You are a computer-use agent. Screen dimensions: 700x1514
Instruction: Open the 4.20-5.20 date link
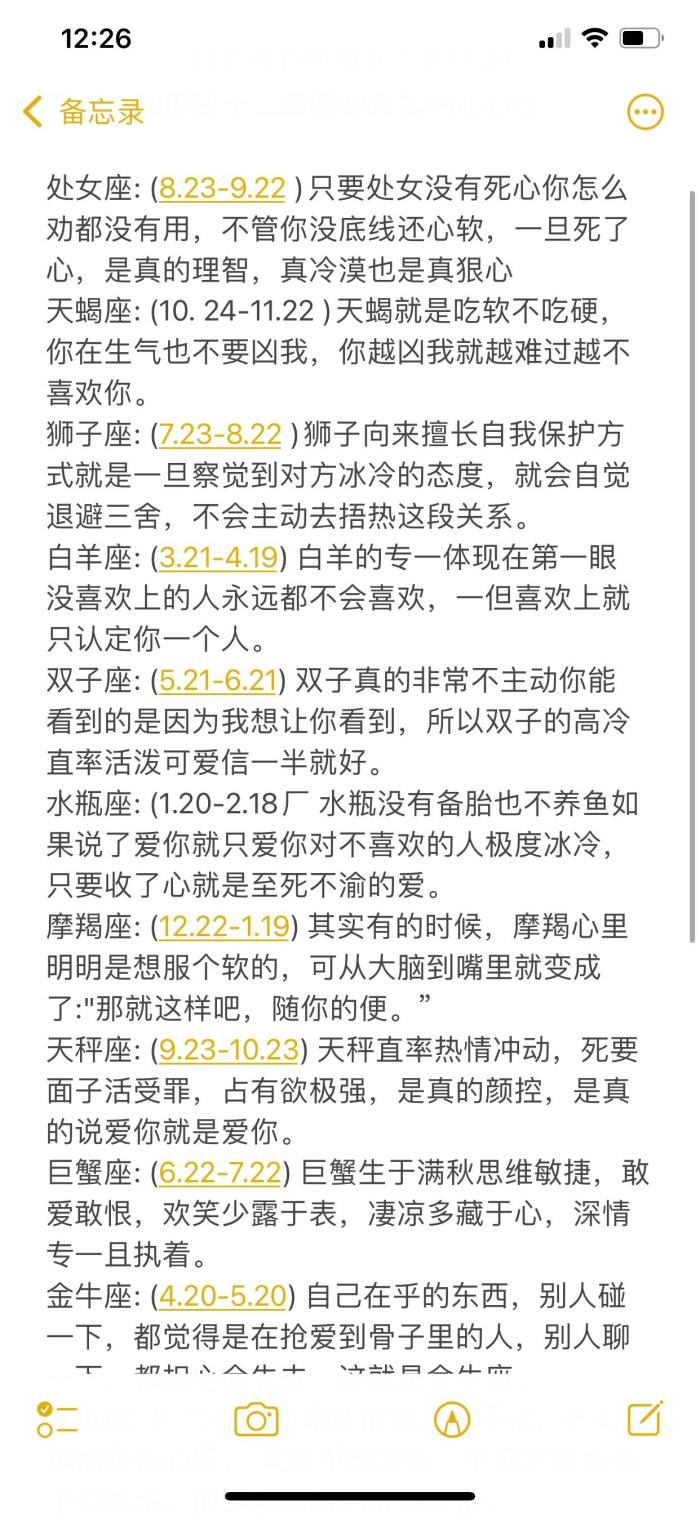[223, 1296]
